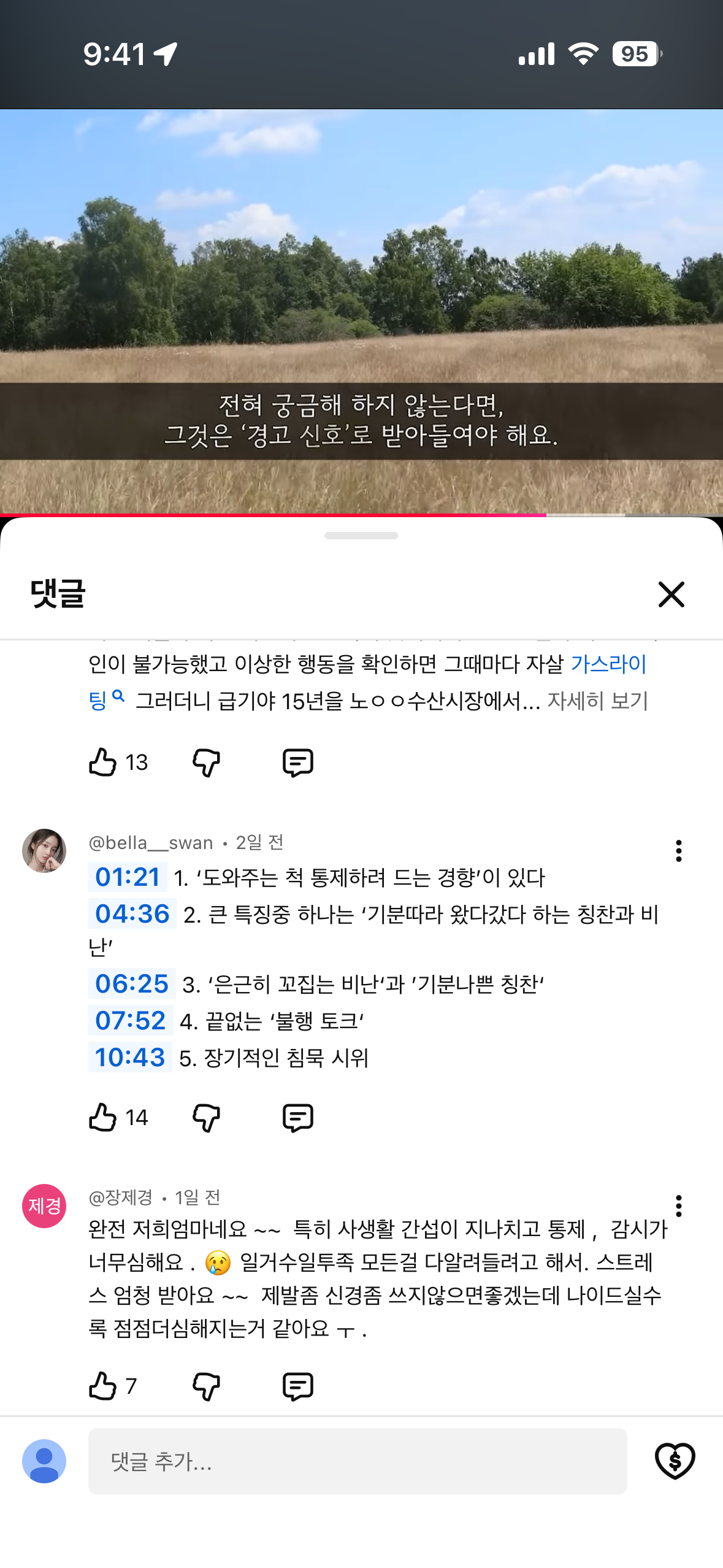Dislike @장제경's comment
This screenshot has height=1568, width=723.
[x=206, y=1386]
